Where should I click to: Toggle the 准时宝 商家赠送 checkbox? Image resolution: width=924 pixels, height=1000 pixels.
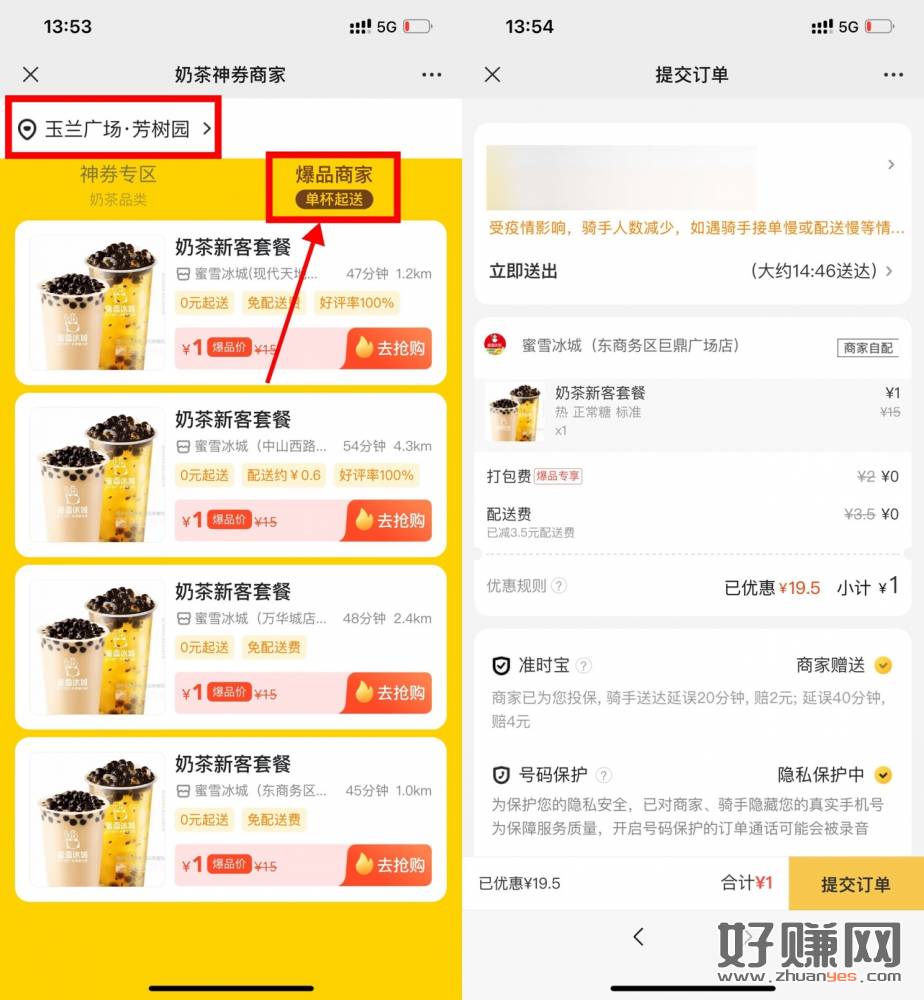[882, 666]
